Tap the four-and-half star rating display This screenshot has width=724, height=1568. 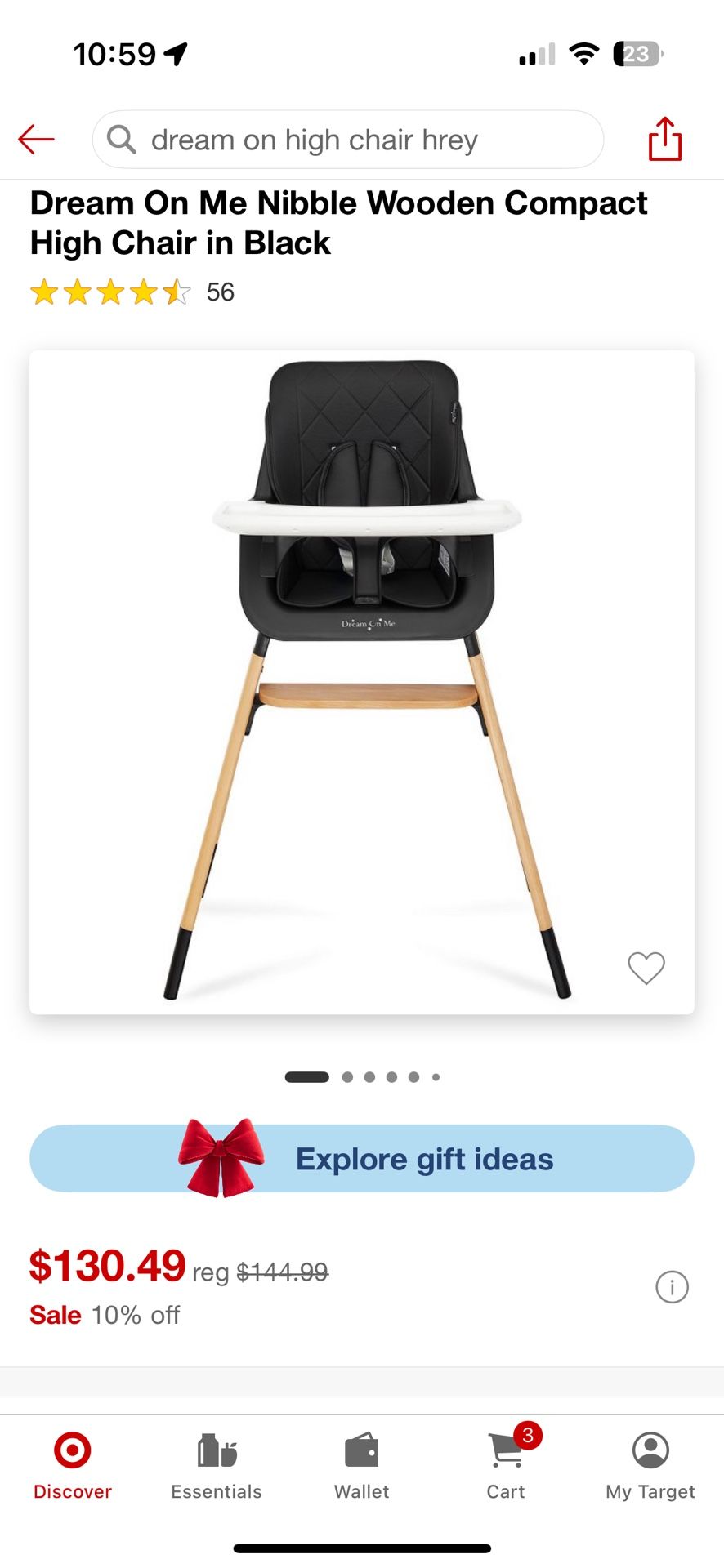109,292
